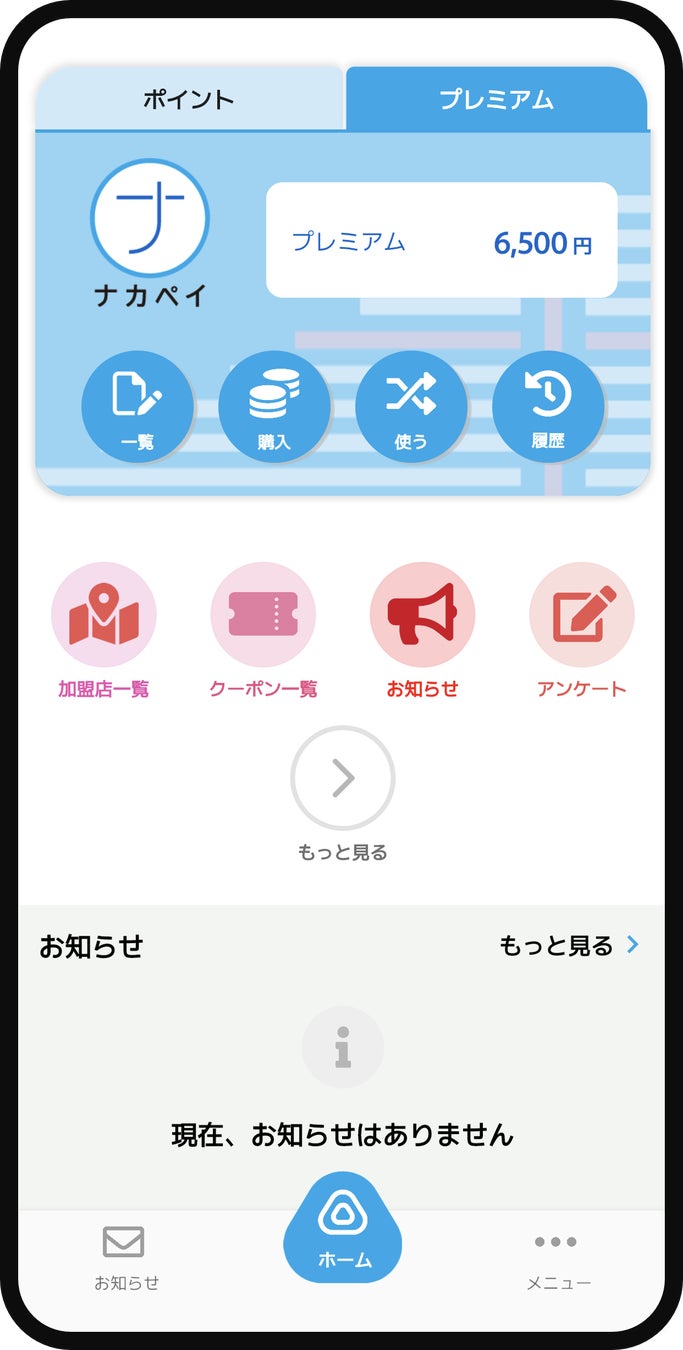View 履歴 history
The height and width of the screenshot is (1350, 683).
[x=548, y=406]
